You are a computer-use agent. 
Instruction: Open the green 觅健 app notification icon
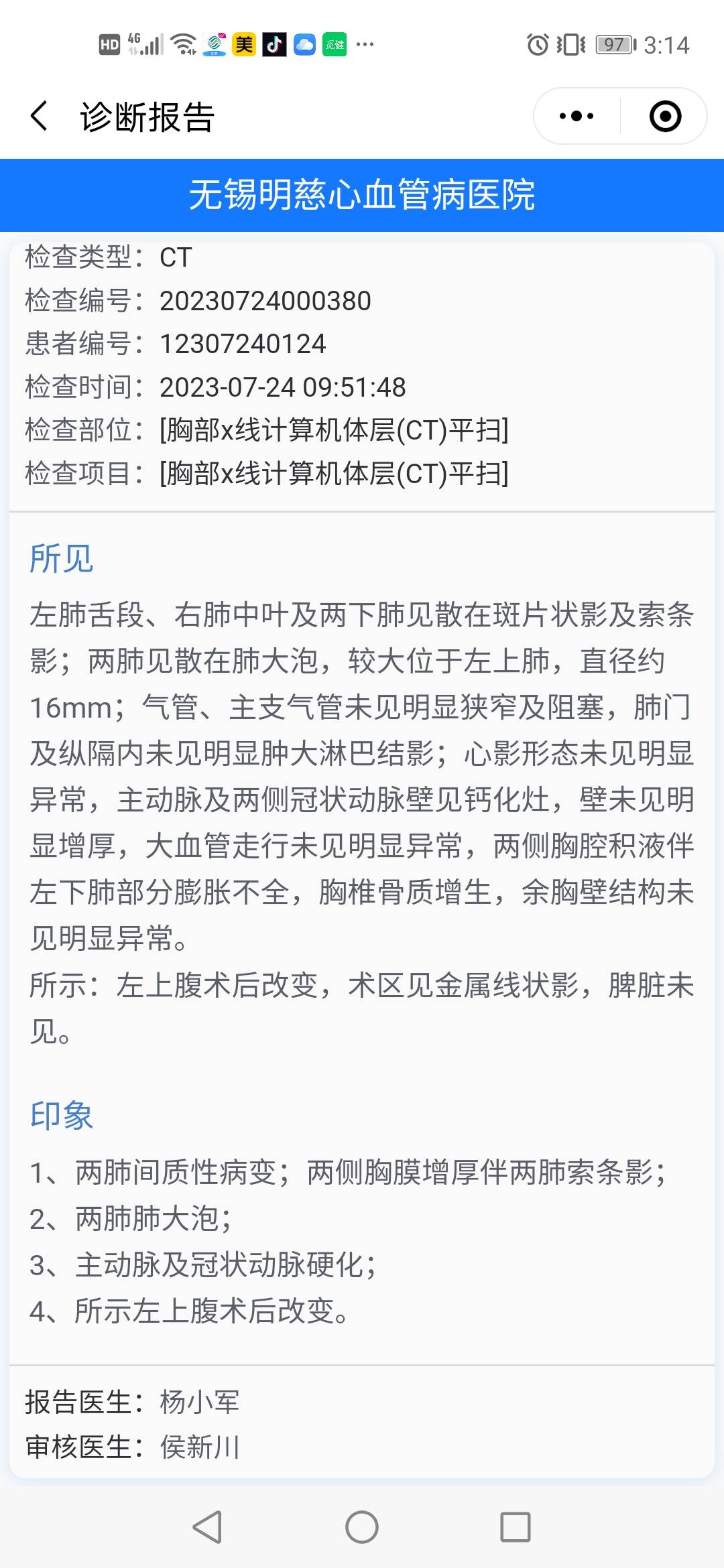click(337, 44)
